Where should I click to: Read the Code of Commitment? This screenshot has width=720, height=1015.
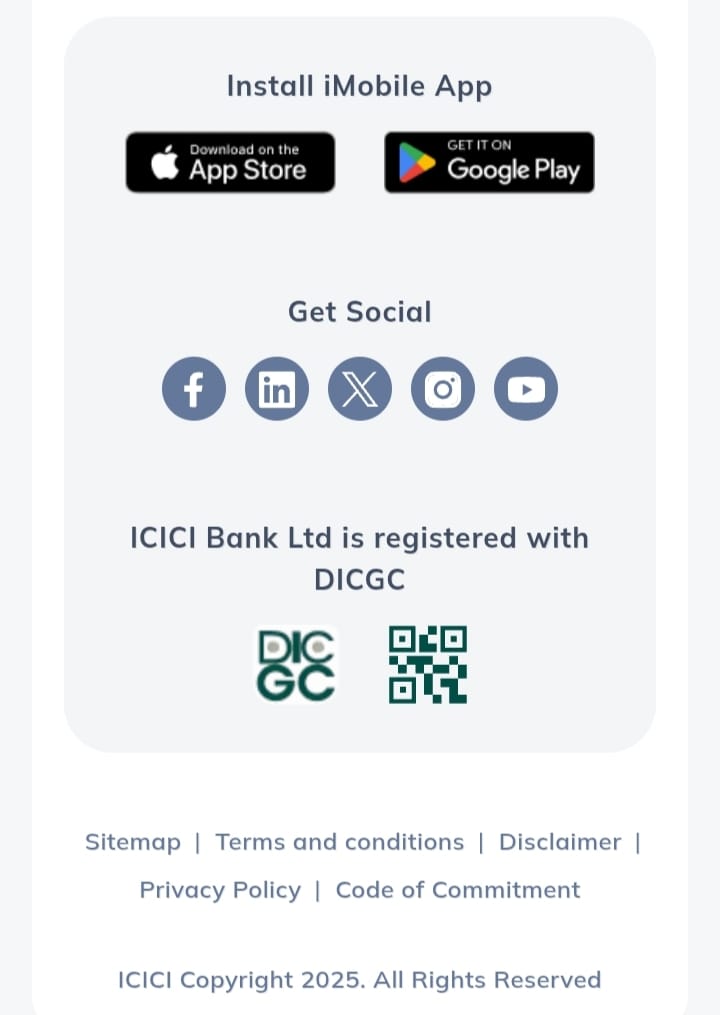[x=458, y=890]
